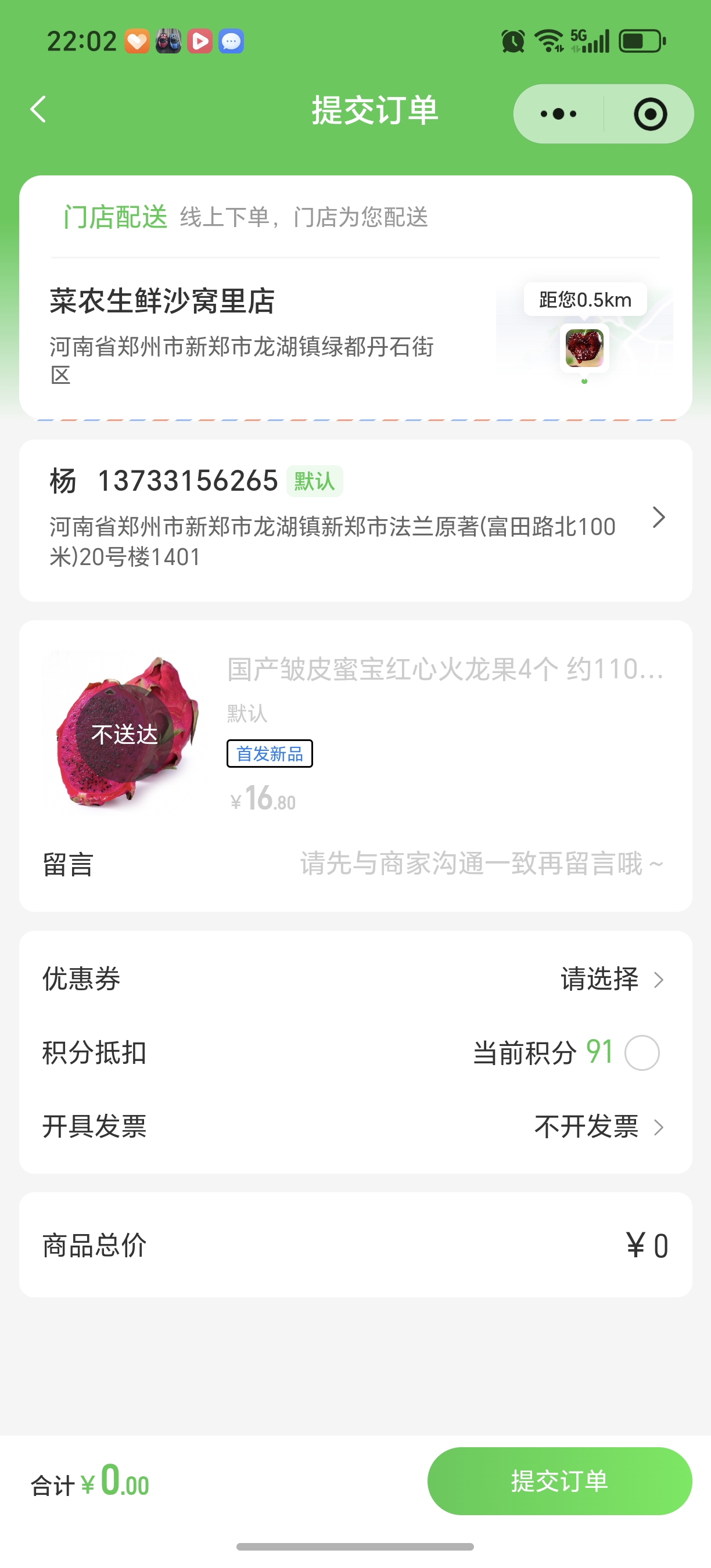Enable 积分抵扣 points deduction

(642, 1053)
